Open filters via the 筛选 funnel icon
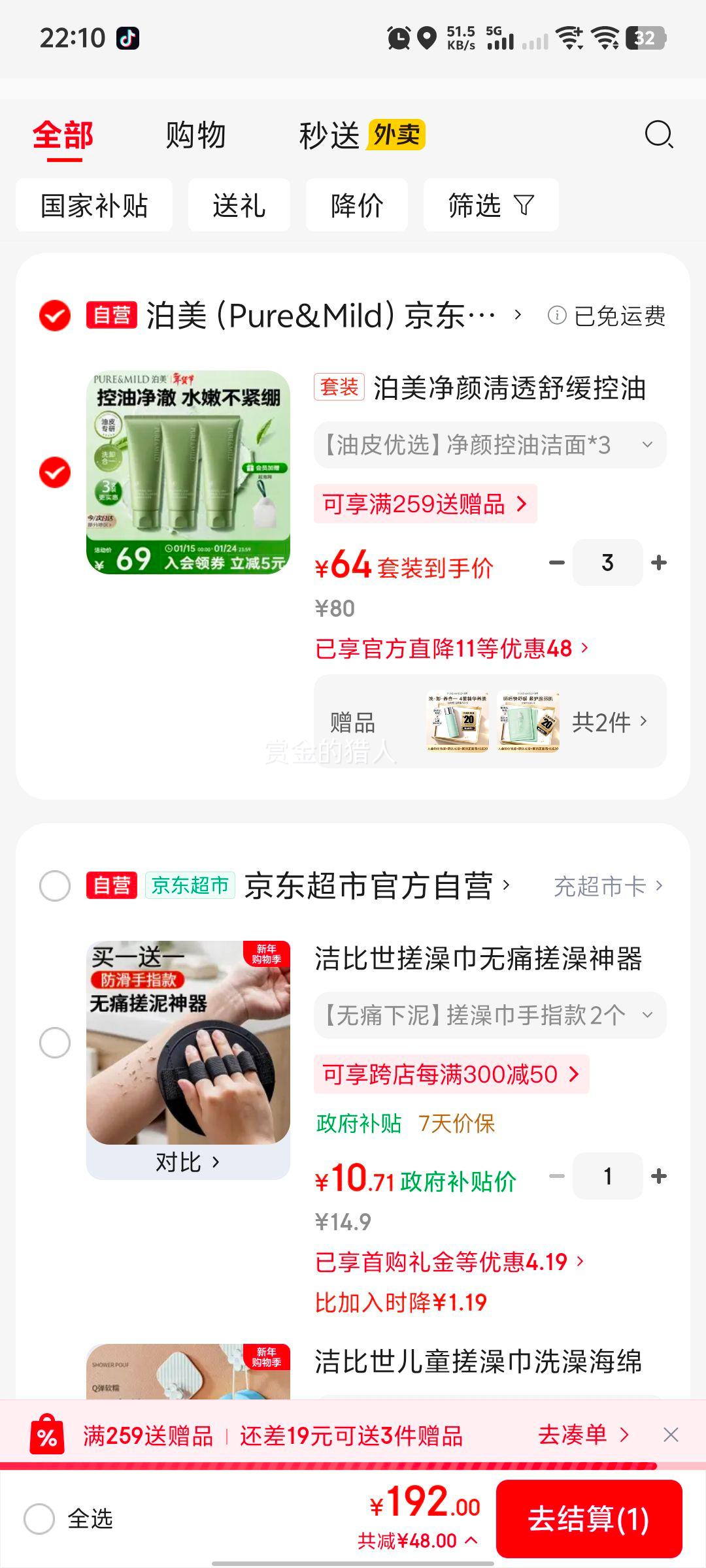Screen dimensions: 706x1568 click(523, 204)
